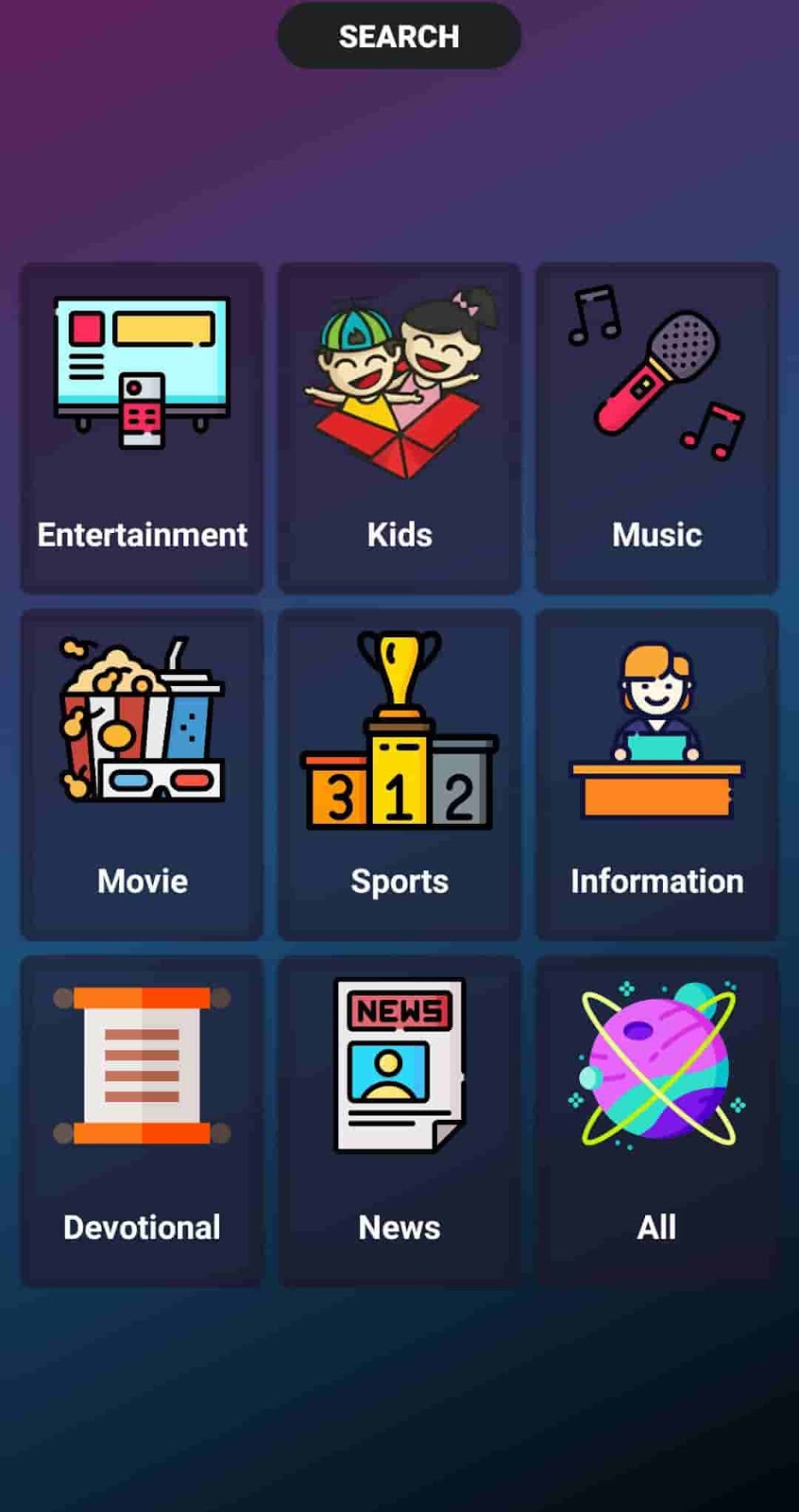
Task: Open the Entertainment category
Action: coord(142,428)
